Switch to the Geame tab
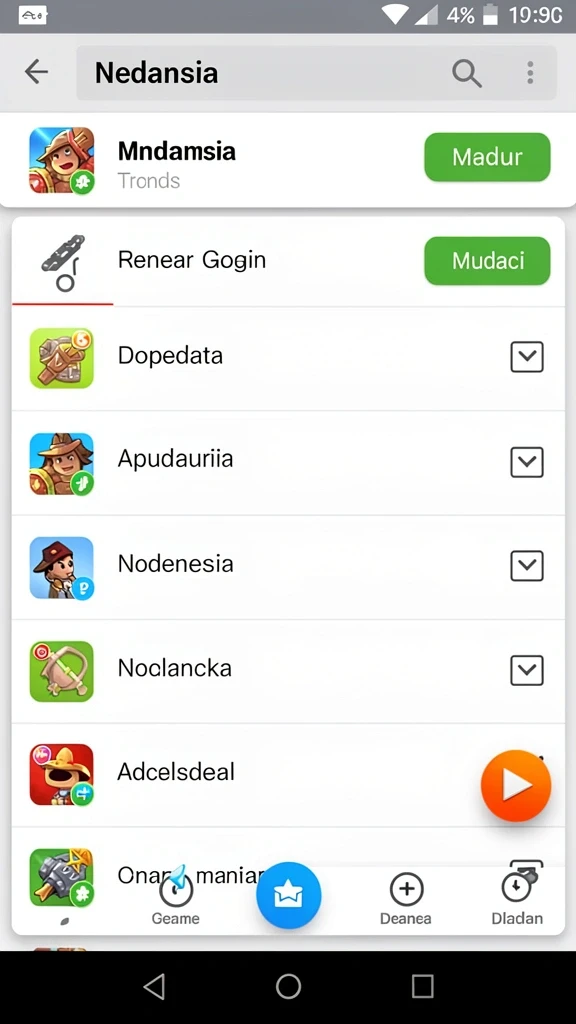This screenshot has height=1024, width=576. click(x=176, y=901)
